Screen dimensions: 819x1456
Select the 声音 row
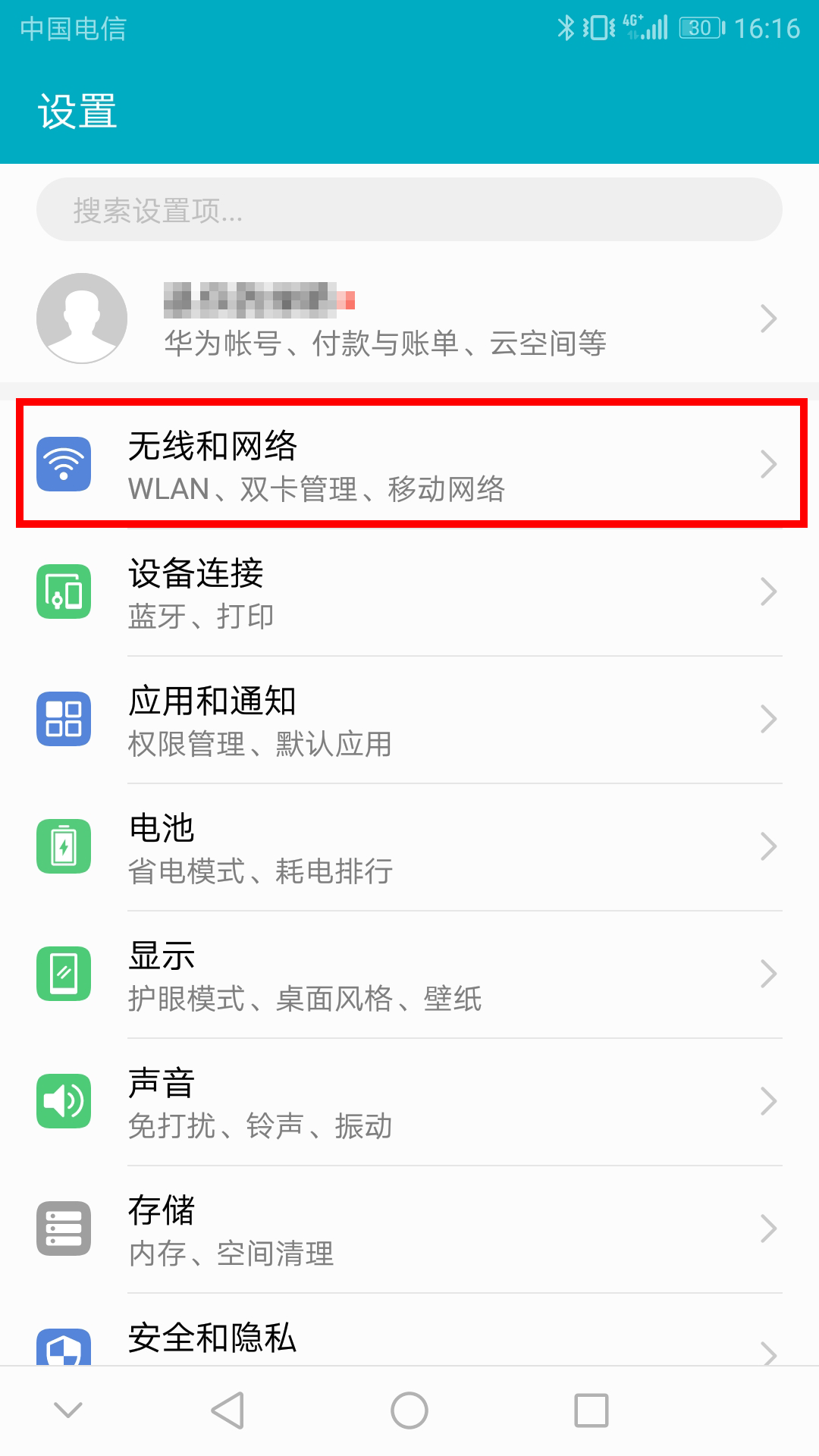pos(409,1102)
